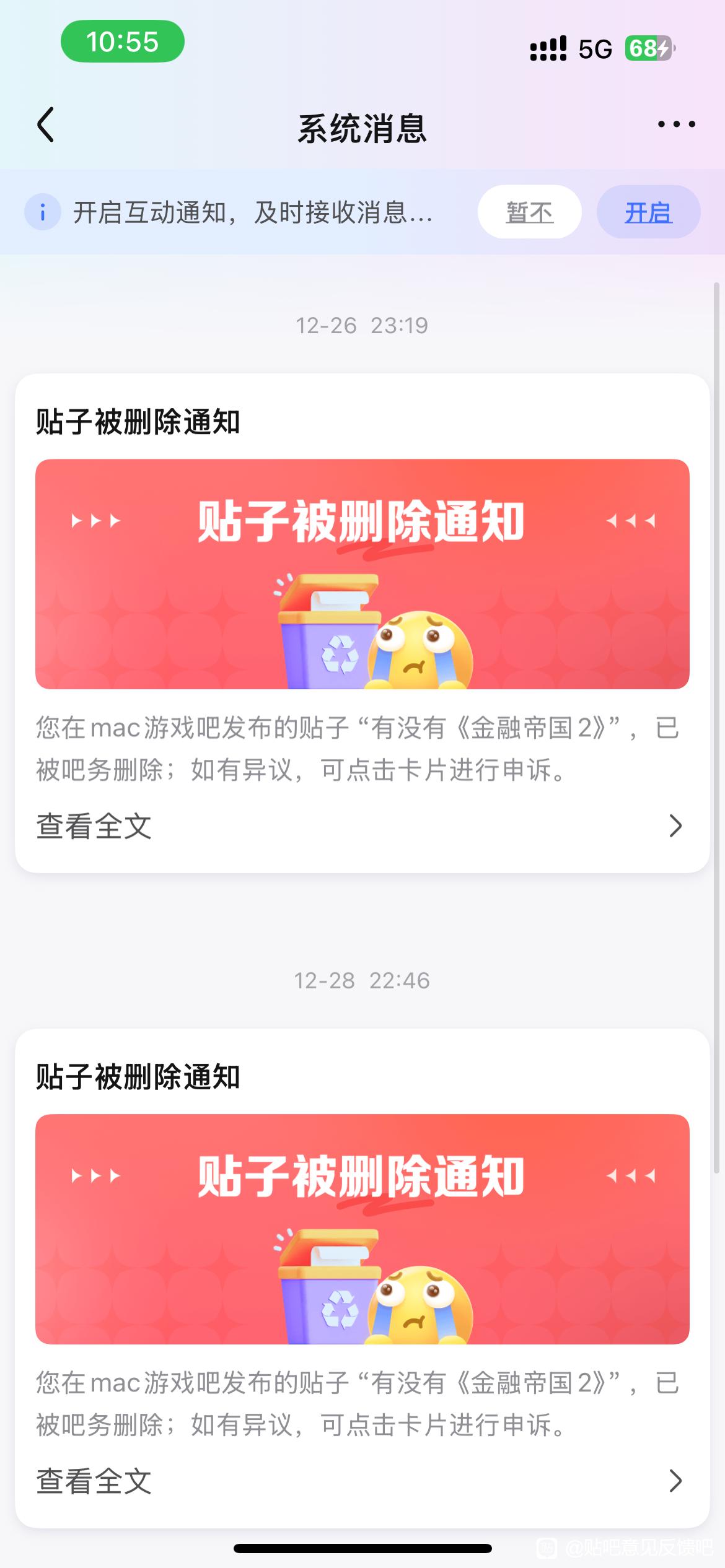Open the three-dot overflow menu
Viewport: 725px width, 1568px height.
coord(676,124)
